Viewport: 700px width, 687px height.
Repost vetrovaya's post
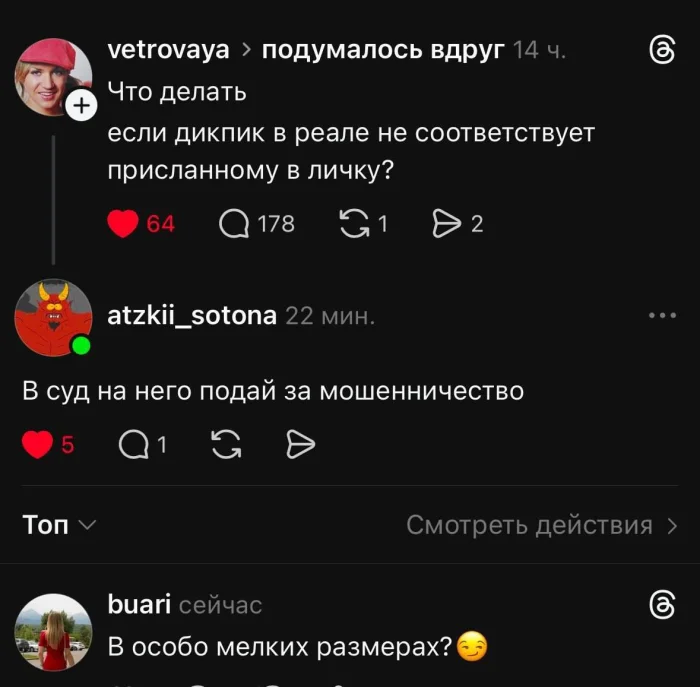coord(354,224)
